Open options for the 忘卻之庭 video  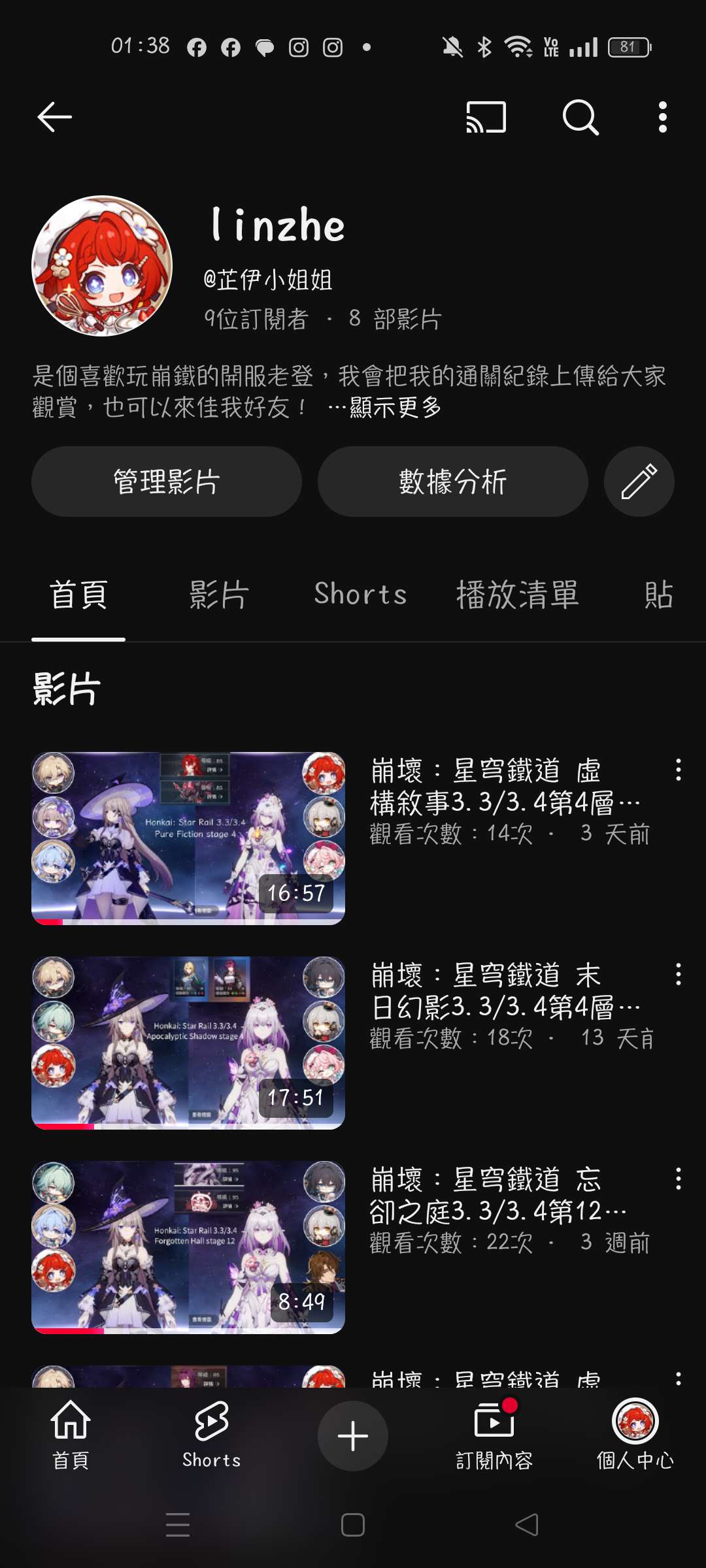tap(679, 1179)
